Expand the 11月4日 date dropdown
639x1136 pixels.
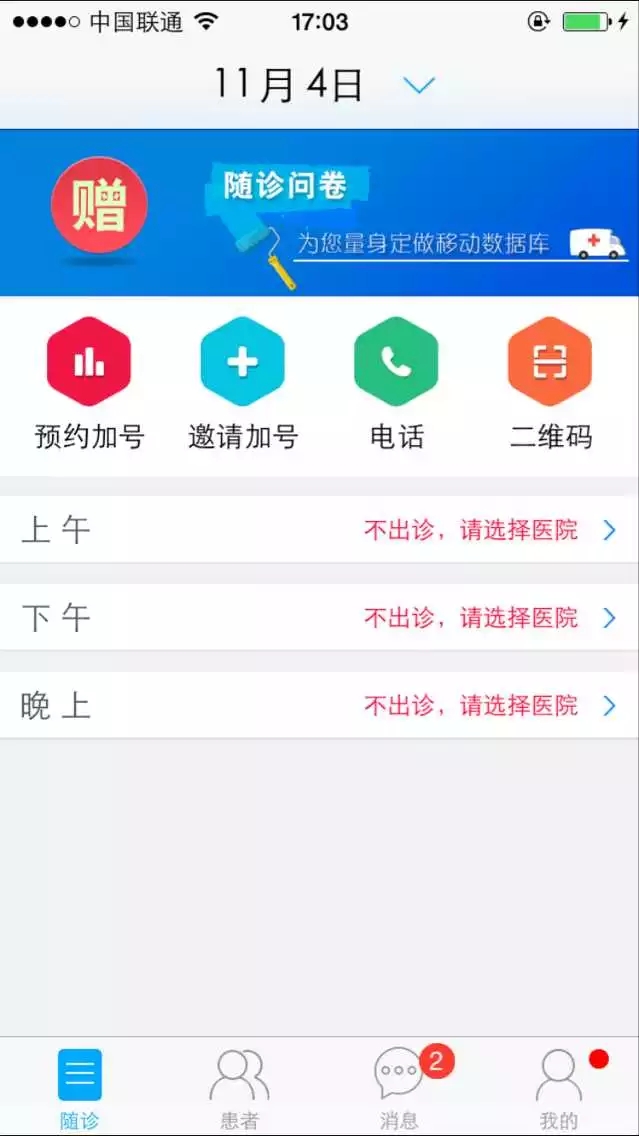coord(419,86)
